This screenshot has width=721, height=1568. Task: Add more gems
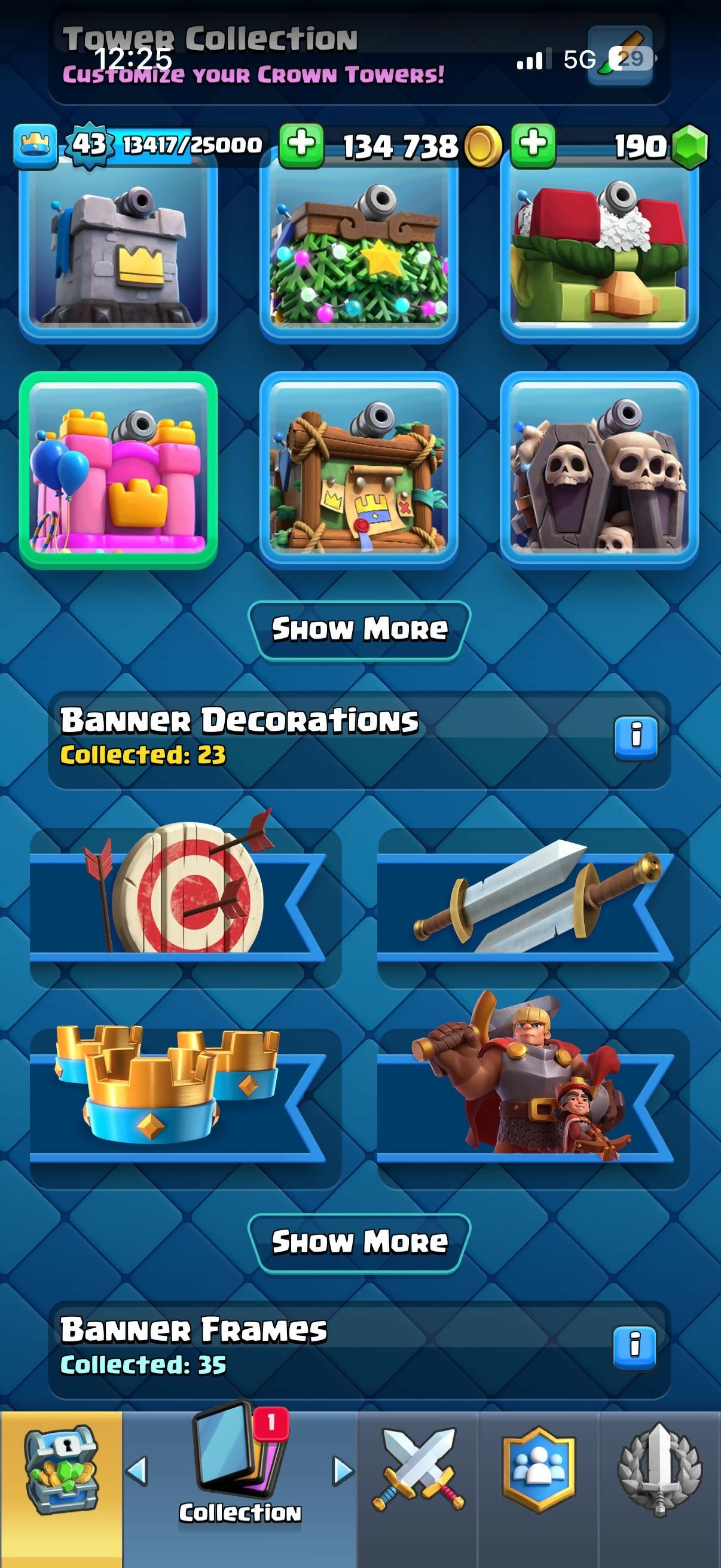pyautogui.click(x=533, y=145)
